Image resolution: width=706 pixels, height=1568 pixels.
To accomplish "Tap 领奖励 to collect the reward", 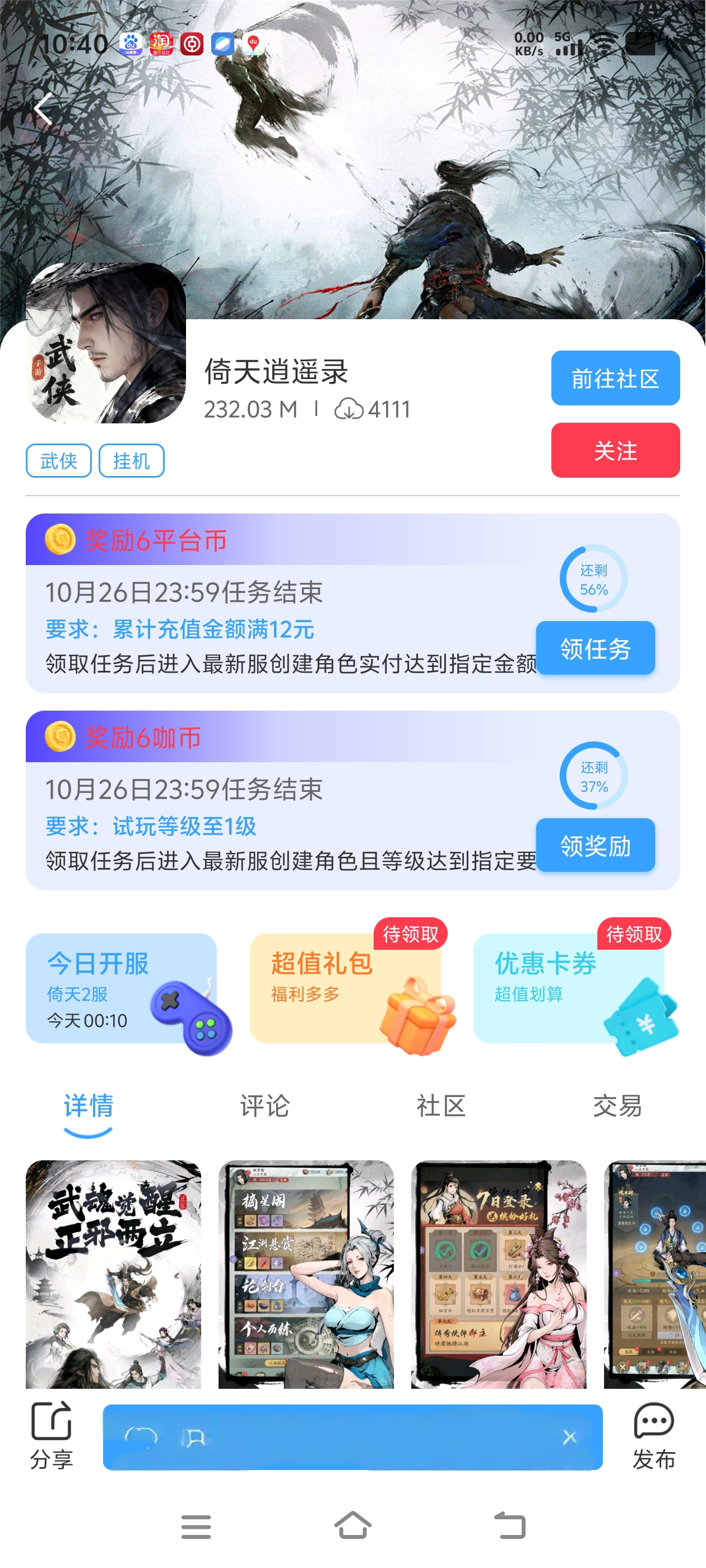I will tap(595, 846).
